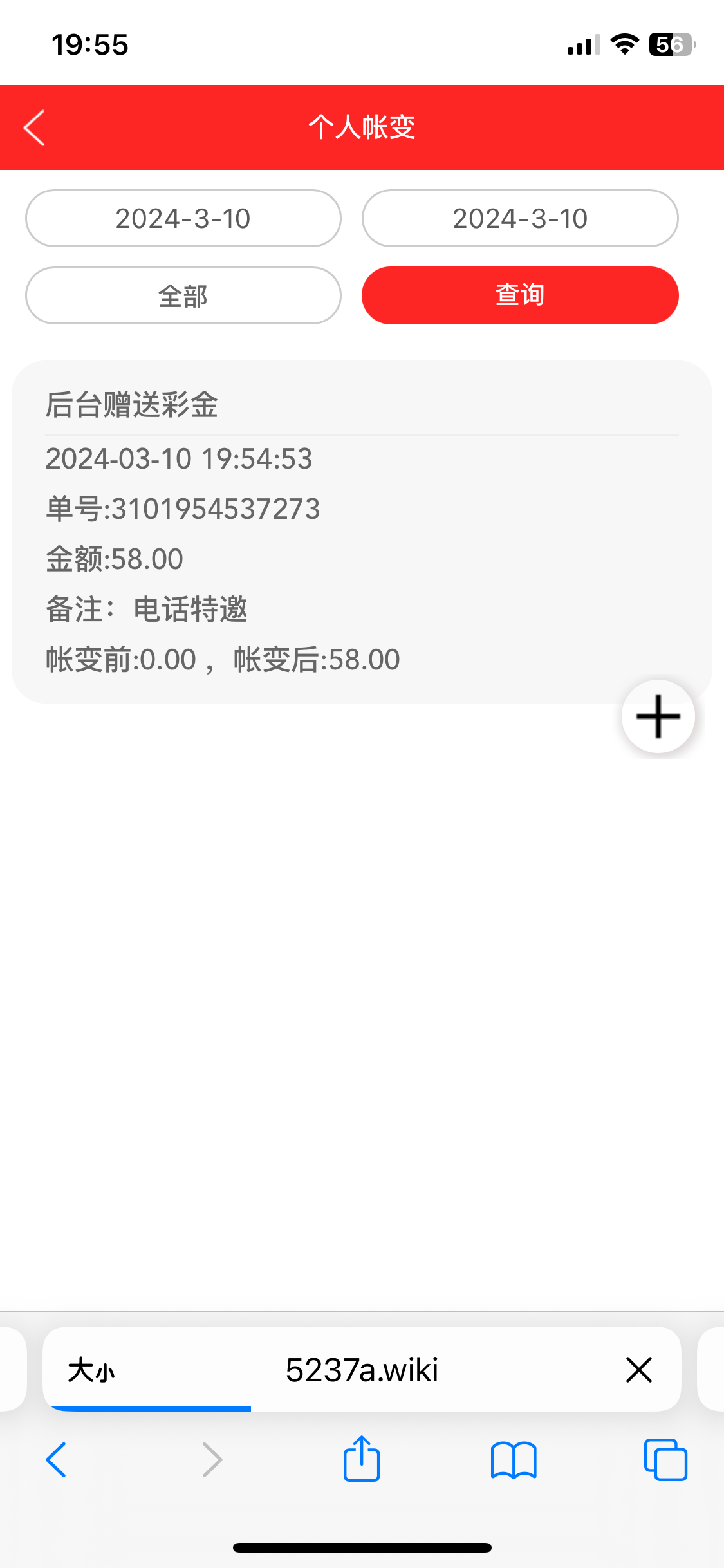Tap the floating plus button

tap(658, 716)
